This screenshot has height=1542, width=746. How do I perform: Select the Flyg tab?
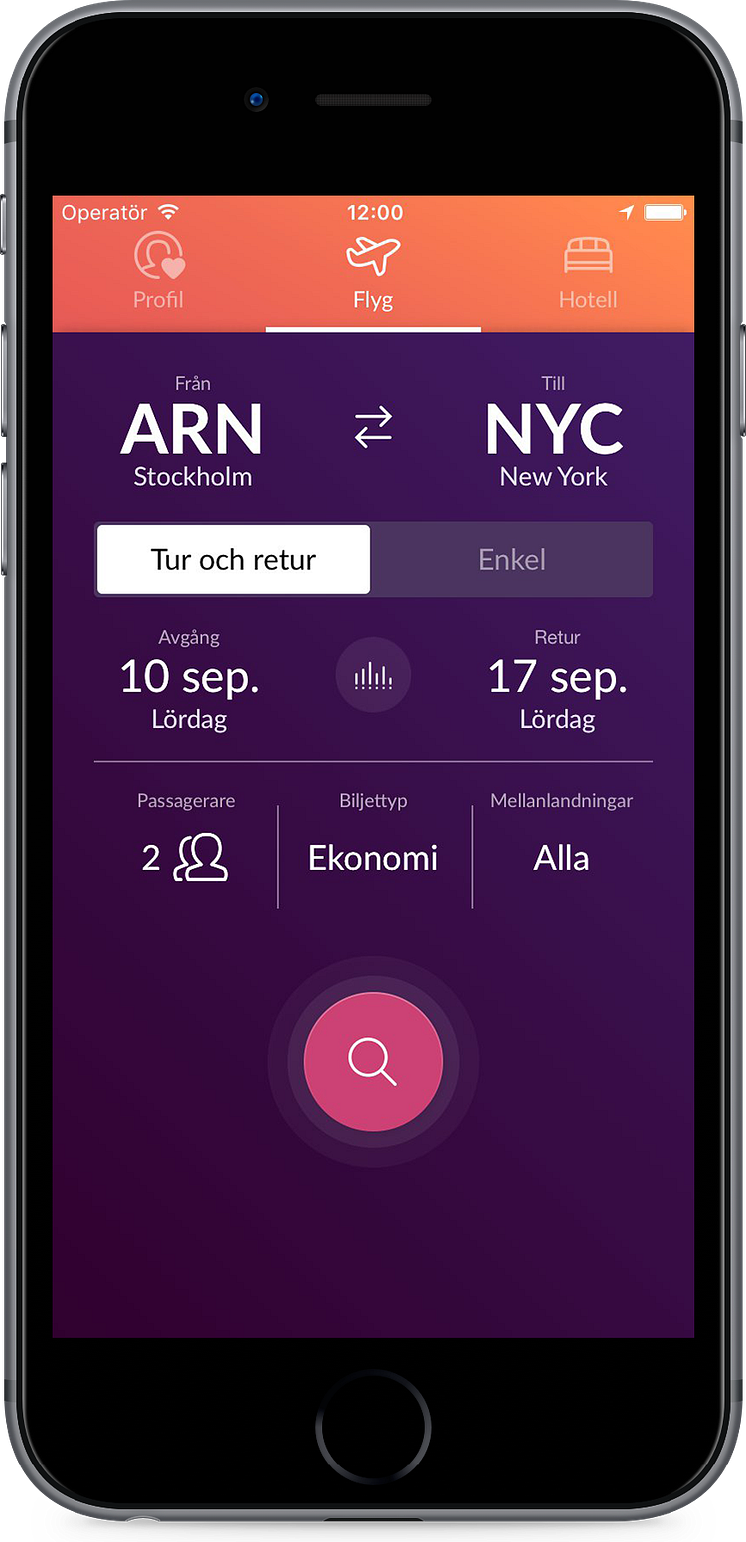(373, 270)
